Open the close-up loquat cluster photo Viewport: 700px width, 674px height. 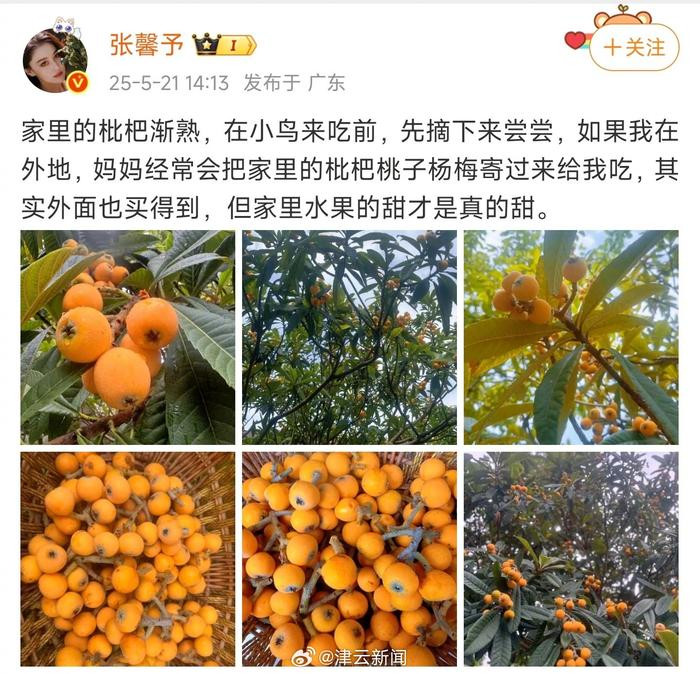click(127, 337)
